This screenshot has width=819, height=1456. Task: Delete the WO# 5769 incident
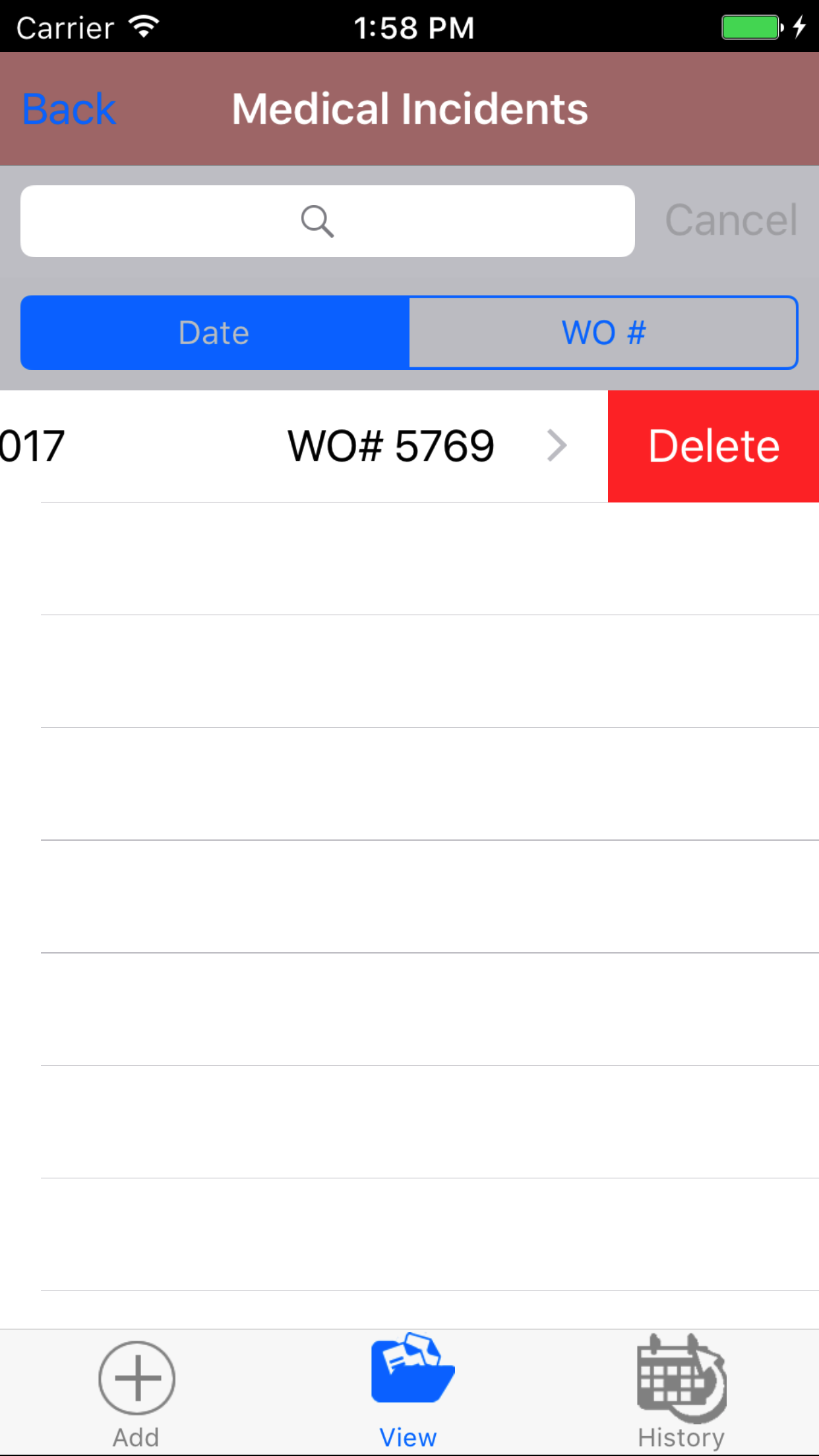click(x=713, y=446)
